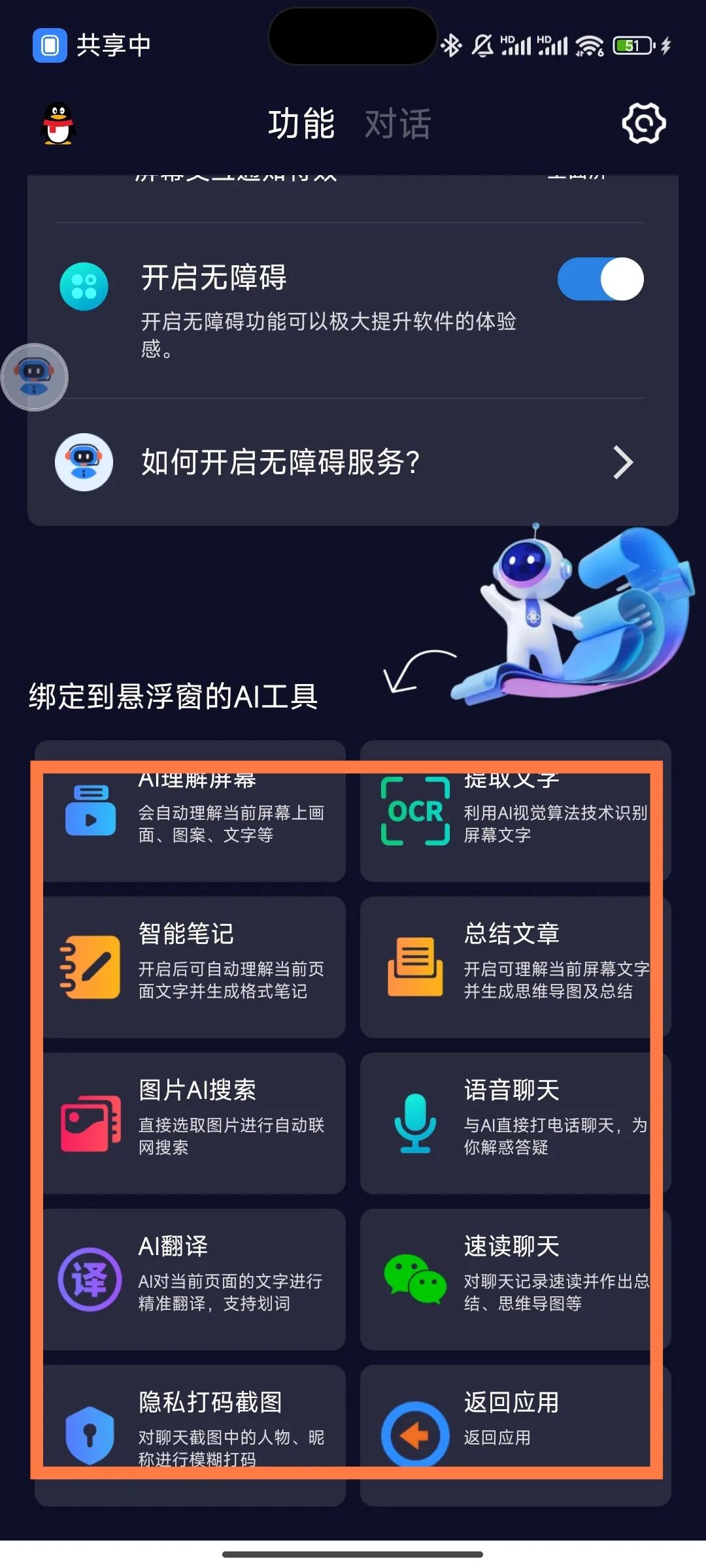
Task: Switch to the 对话 tab
Action: click(x=397, y=123)
